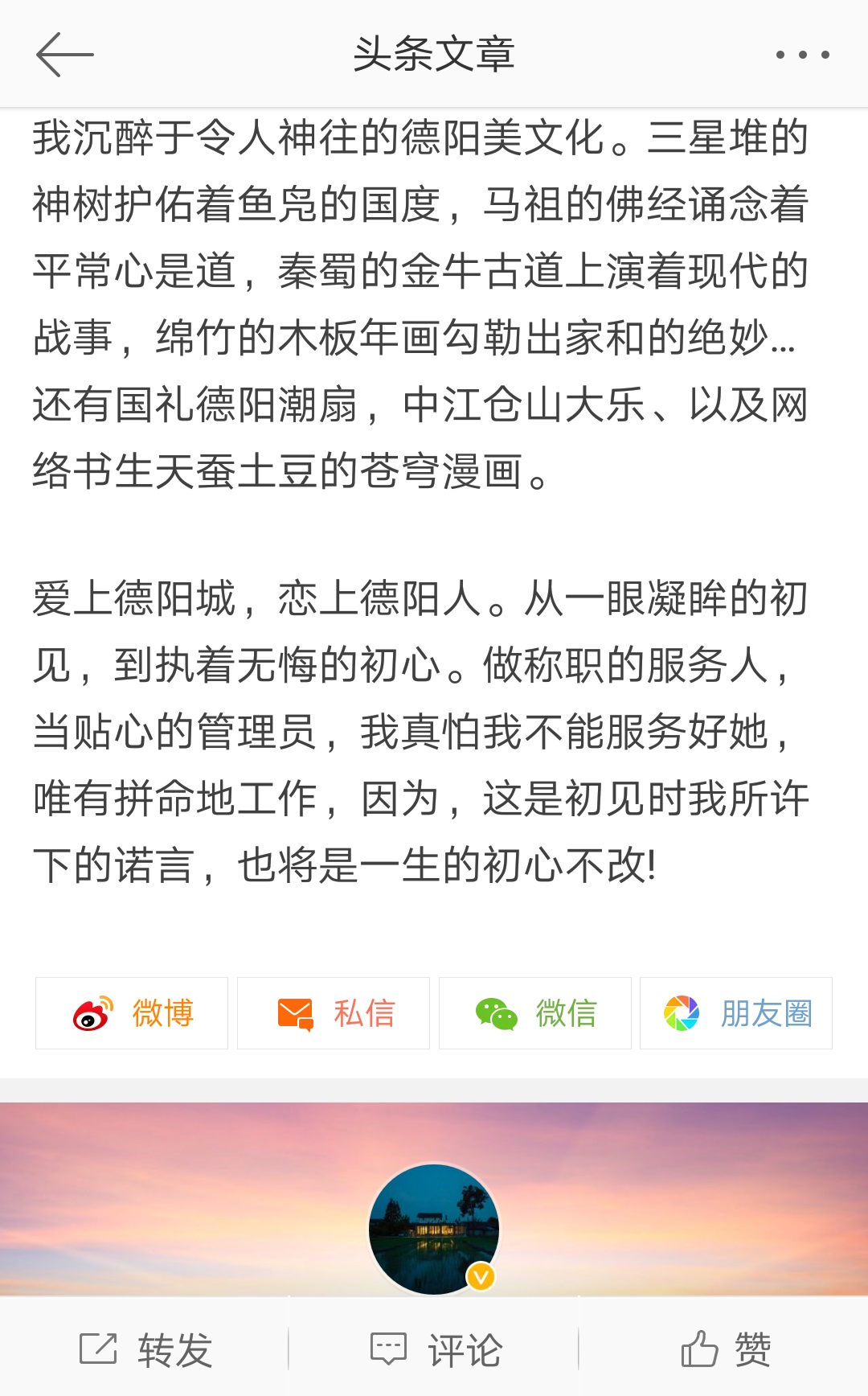Go back from the 头条文章 page

click(x=64, y=55)
